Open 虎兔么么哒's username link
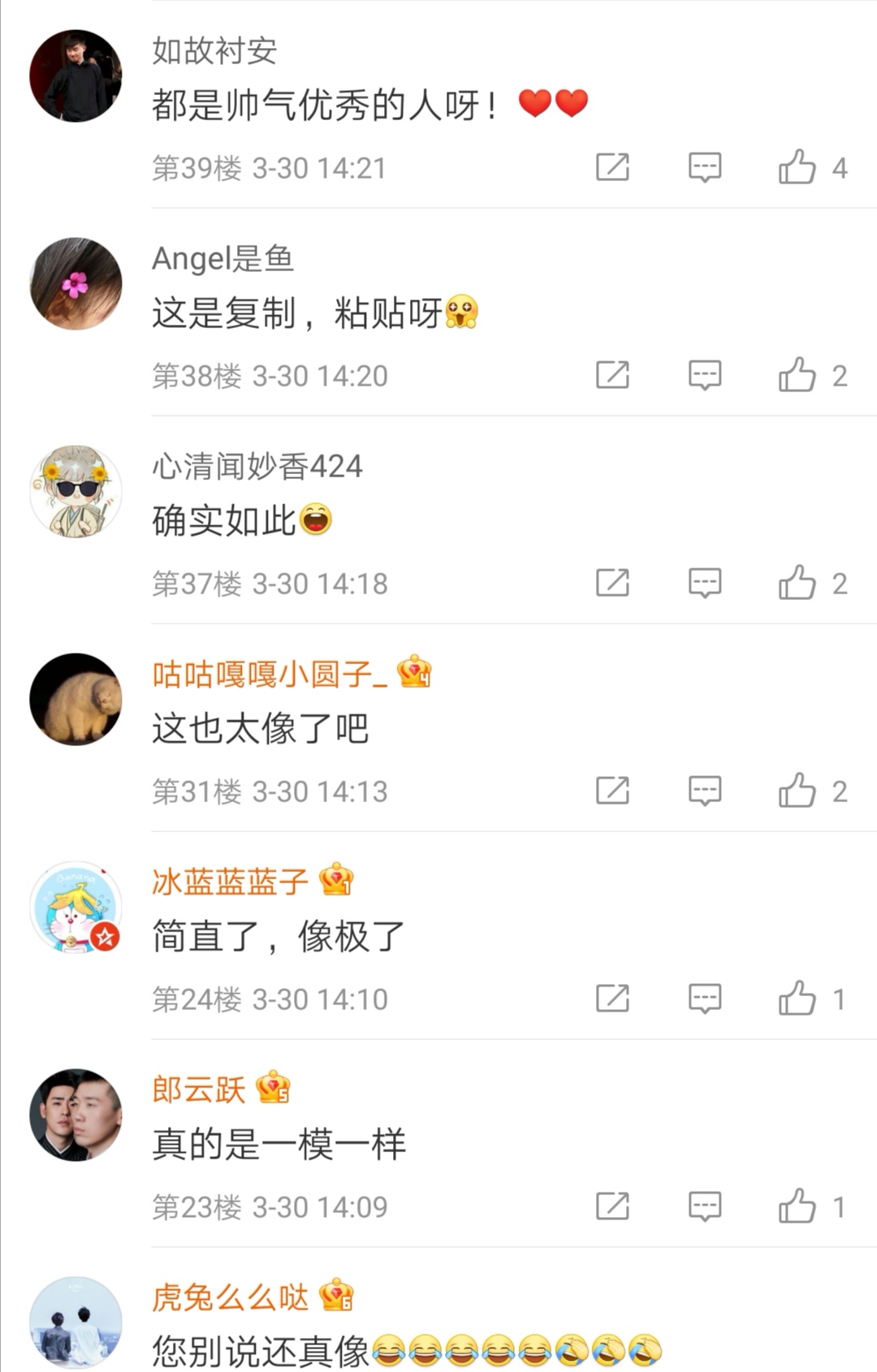Image resolution: width=877 pixels, height=1372 pixels. pyautogui.click(x=230, y=1298)
